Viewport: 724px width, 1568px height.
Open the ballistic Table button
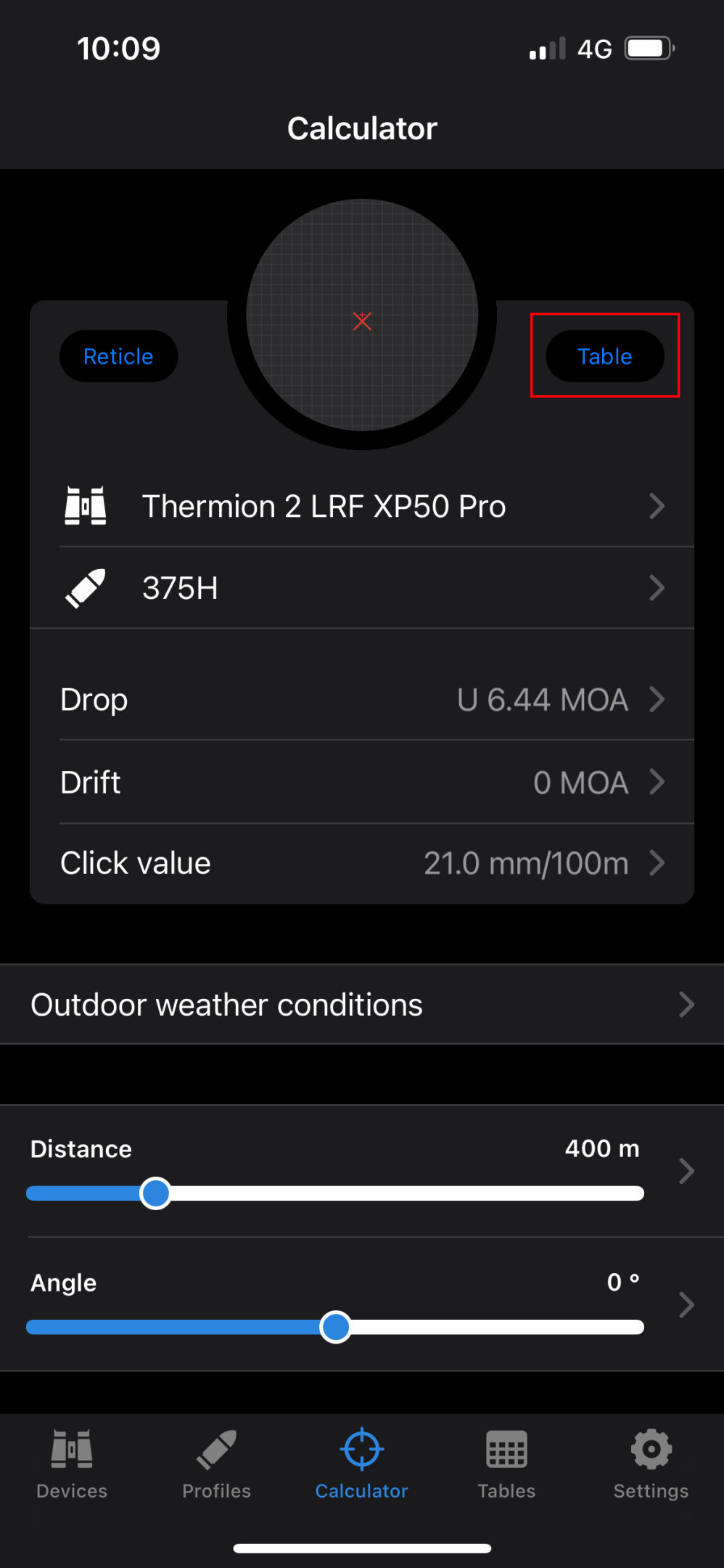coord(604,356)
